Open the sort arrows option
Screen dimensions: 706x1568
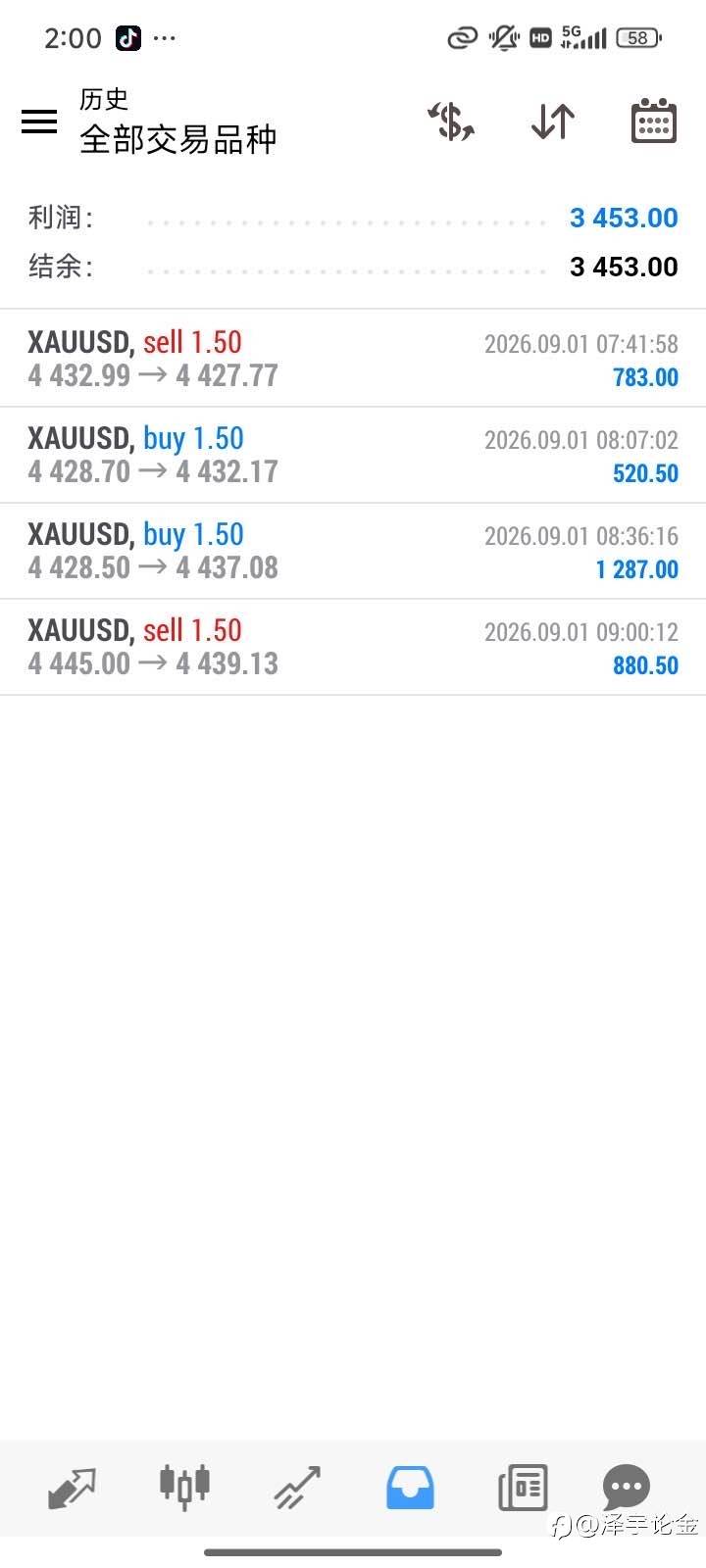(553, 122)
